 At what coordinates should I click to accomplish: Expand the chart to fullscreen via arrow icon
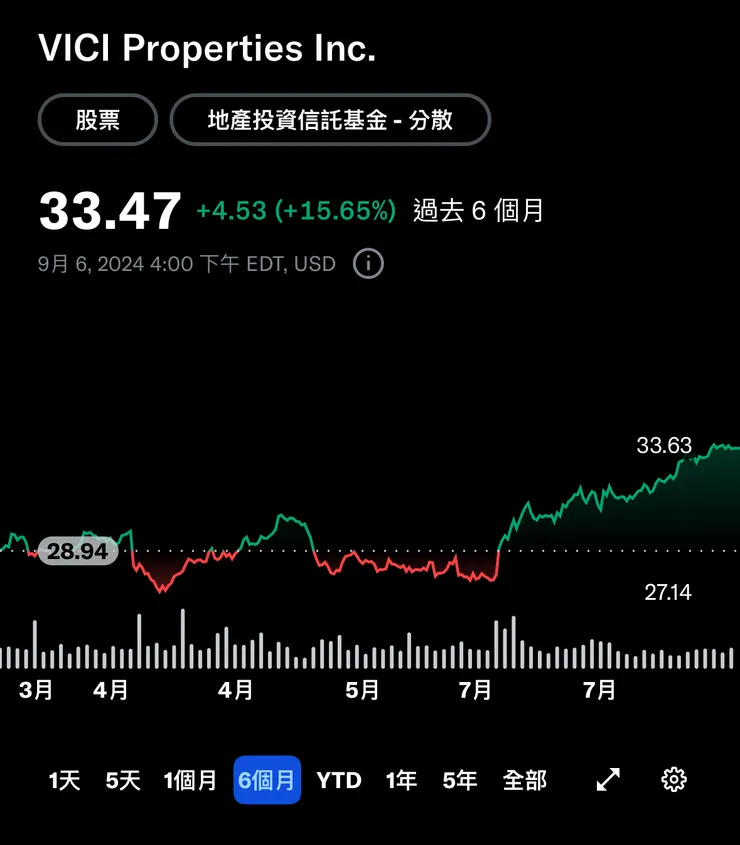point(609,779)
